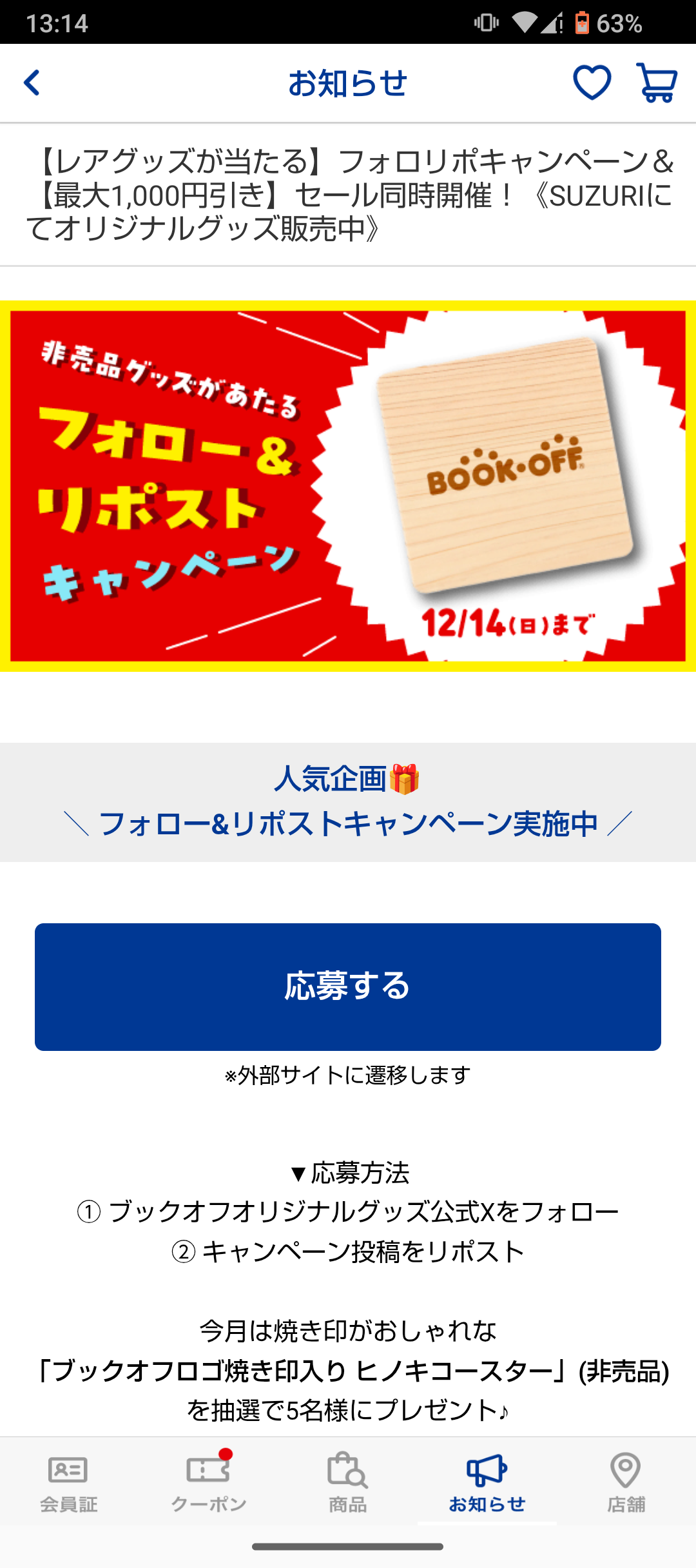Open the 商品 search tab
The image size is (696, 1568).
[347, 1483]
